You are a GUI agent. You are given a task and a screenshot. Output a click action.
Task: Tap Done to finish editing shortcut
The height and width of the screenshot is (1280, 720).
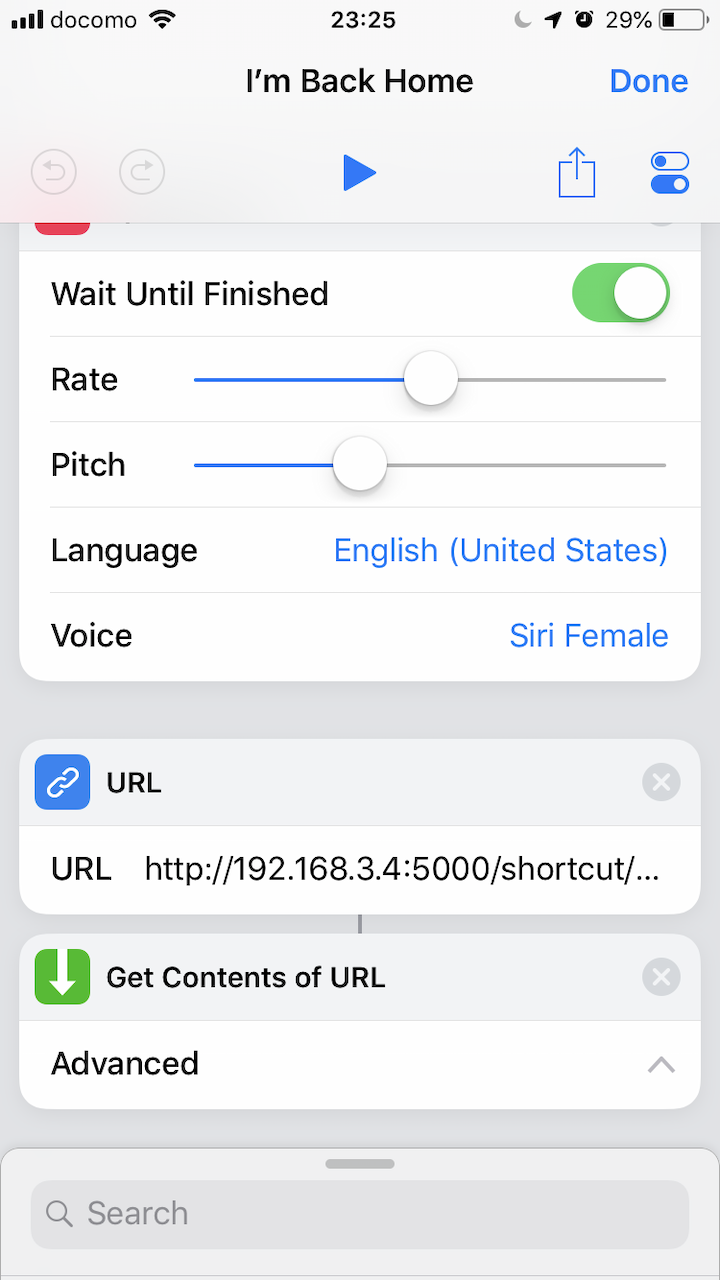648,81
